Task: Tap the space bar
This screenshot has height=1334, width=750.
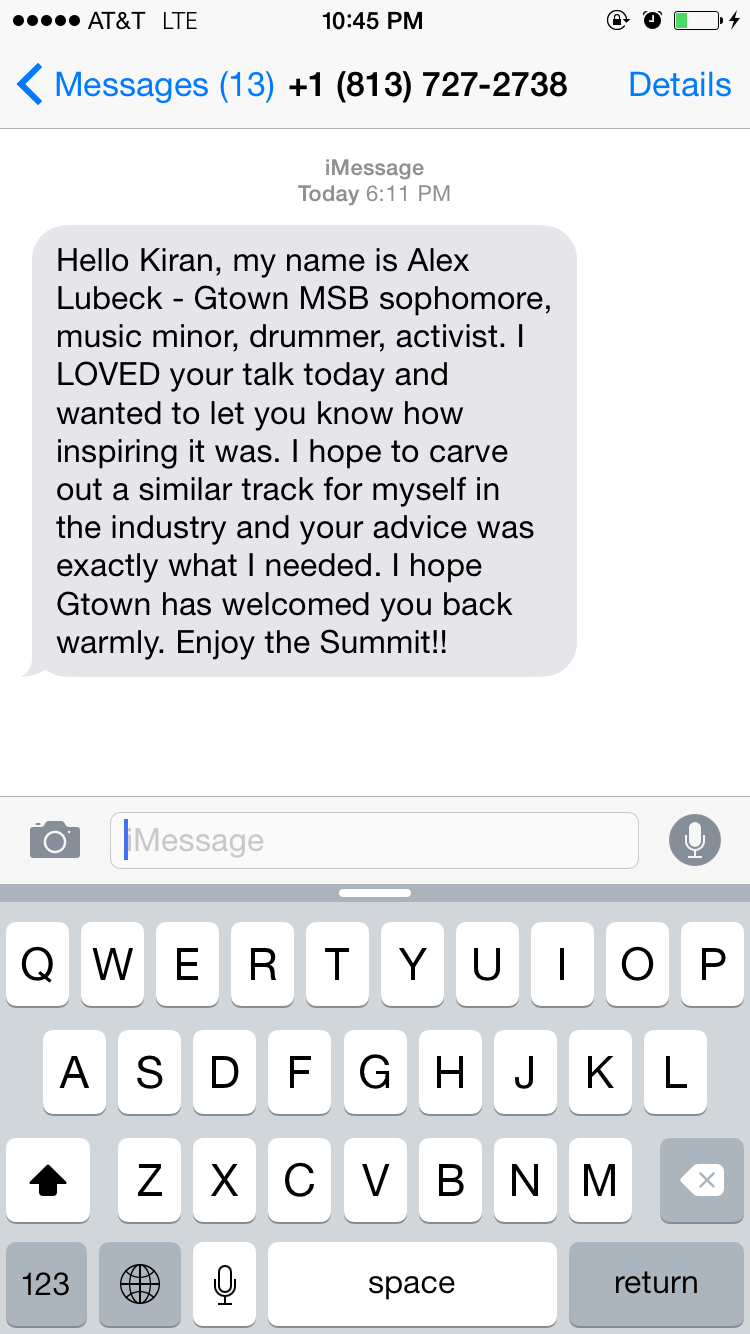Action: pos(411,1283)
